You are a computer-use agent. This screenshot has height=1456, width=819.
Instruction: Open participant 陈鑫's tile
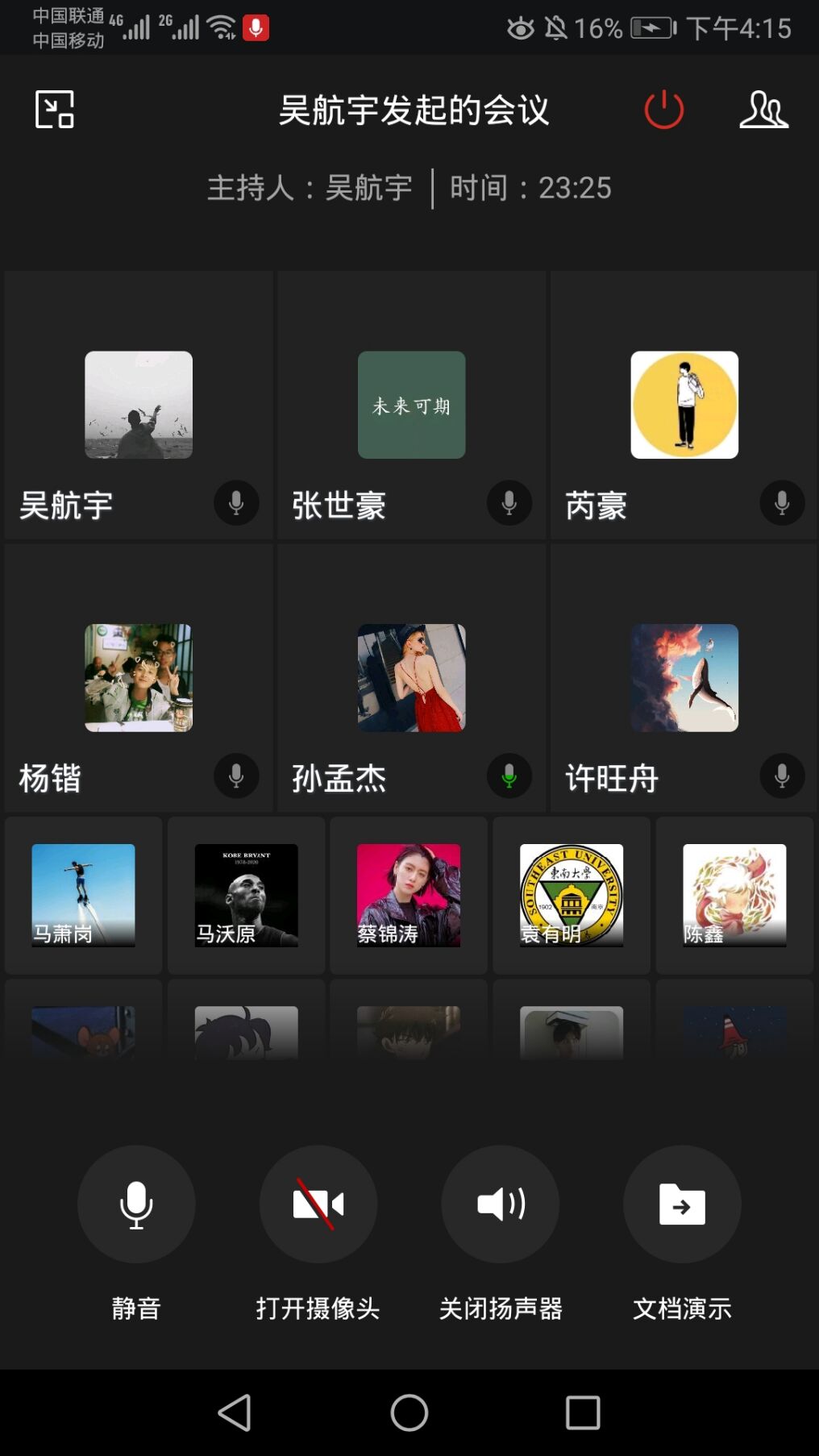(x=734, y=895)
